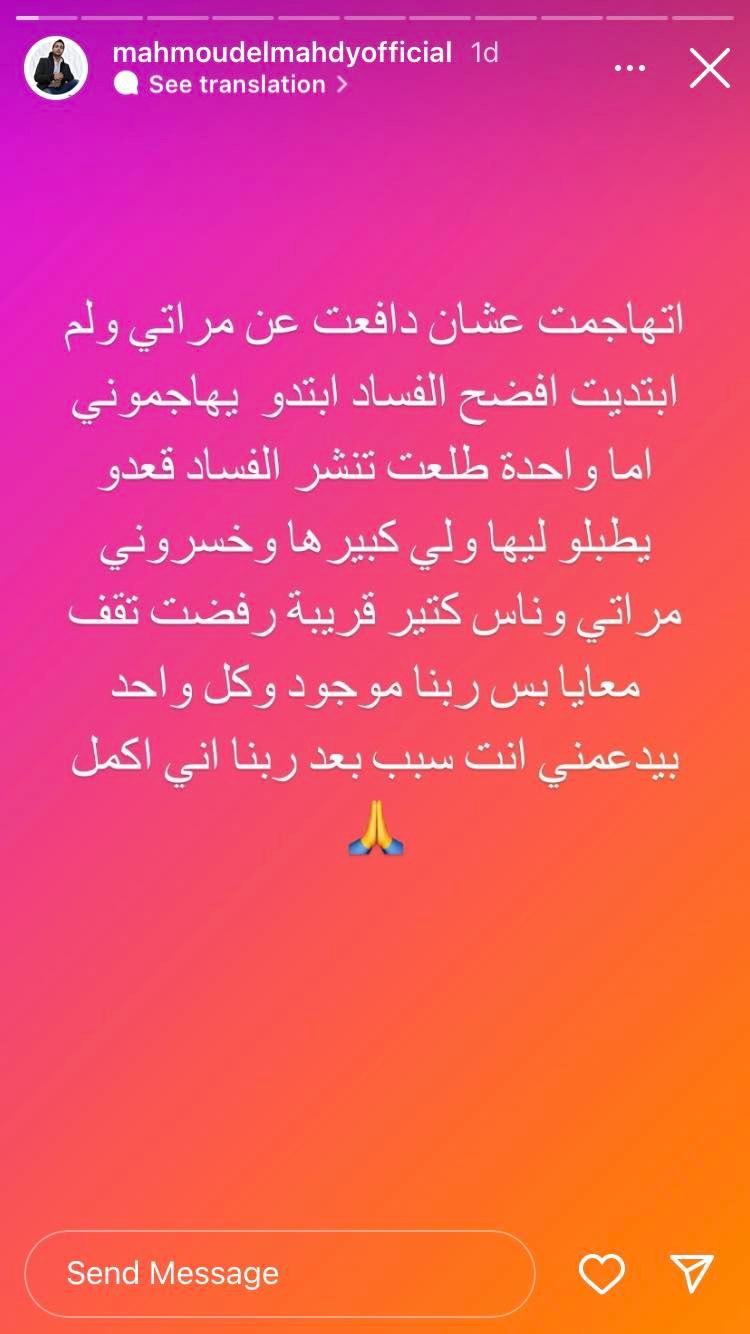Share the story via paper plane icon

click(692, 1273)
